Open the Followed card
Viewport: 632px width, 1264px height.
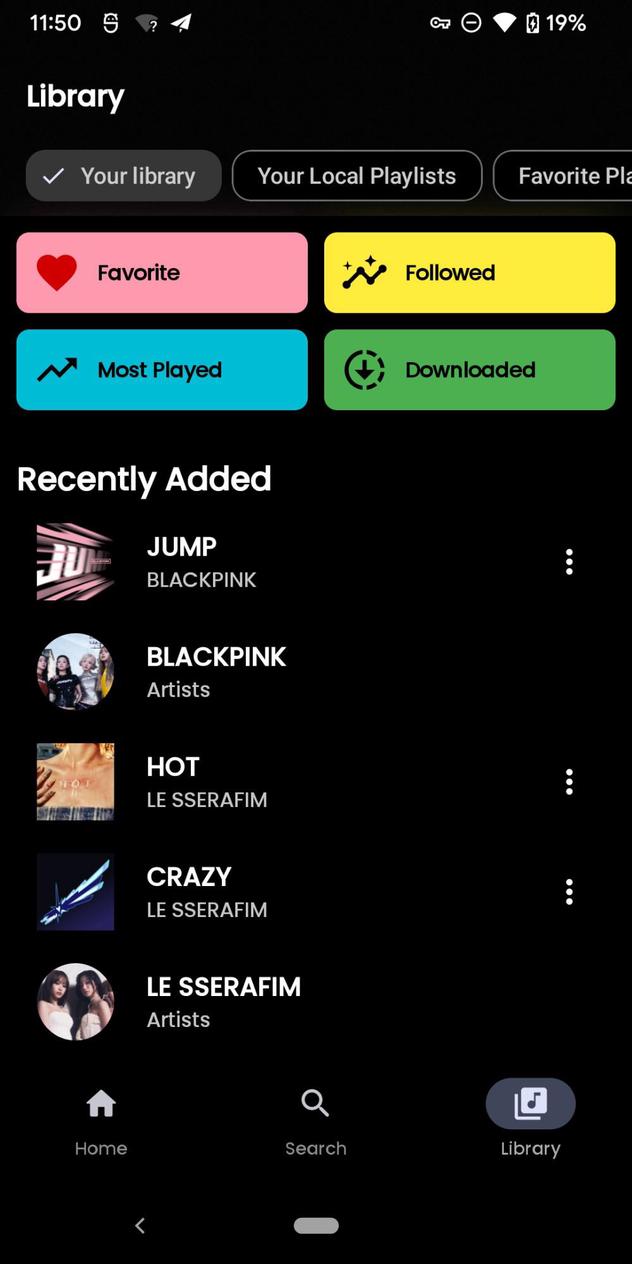coord(469,273)
